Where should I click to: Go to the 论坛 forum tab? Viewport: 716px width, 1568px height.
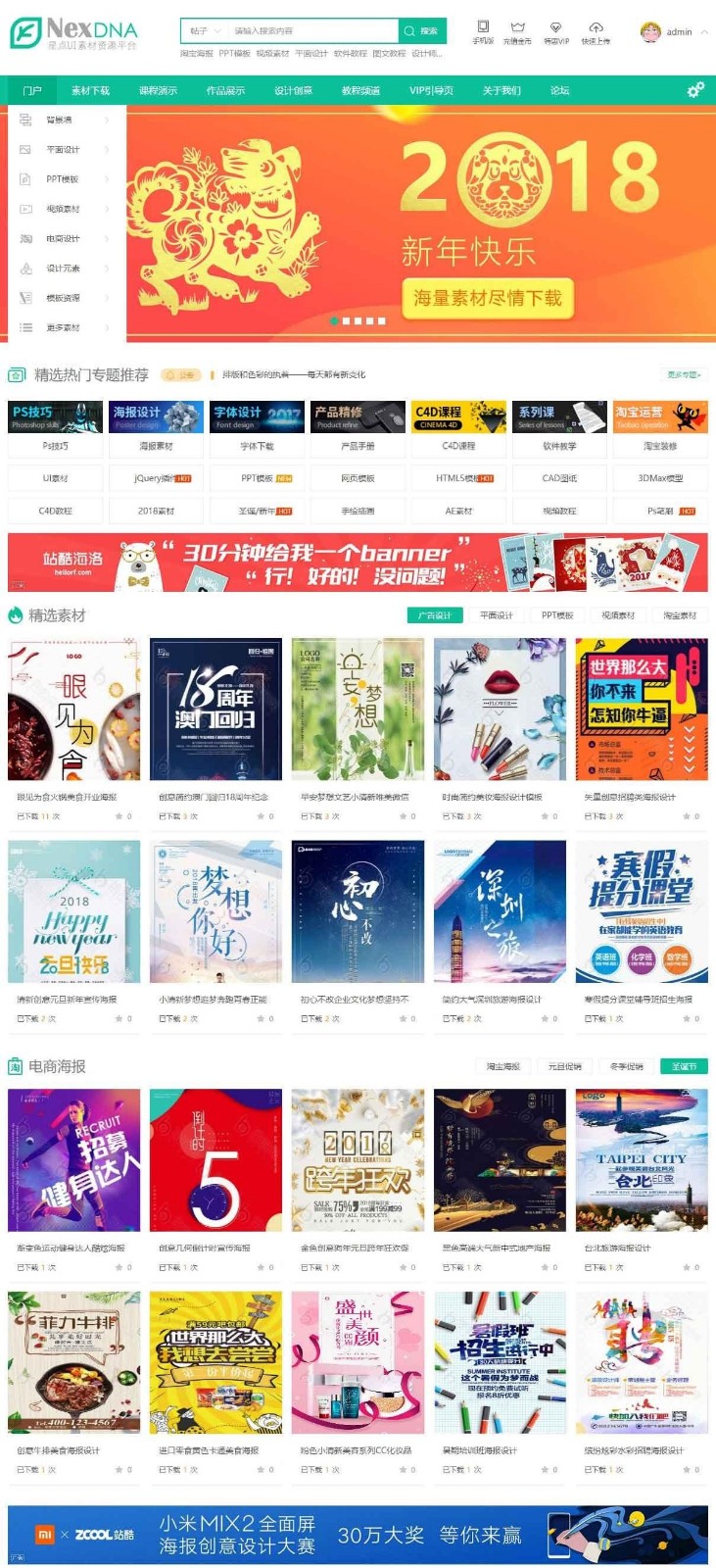coord(559,90)
